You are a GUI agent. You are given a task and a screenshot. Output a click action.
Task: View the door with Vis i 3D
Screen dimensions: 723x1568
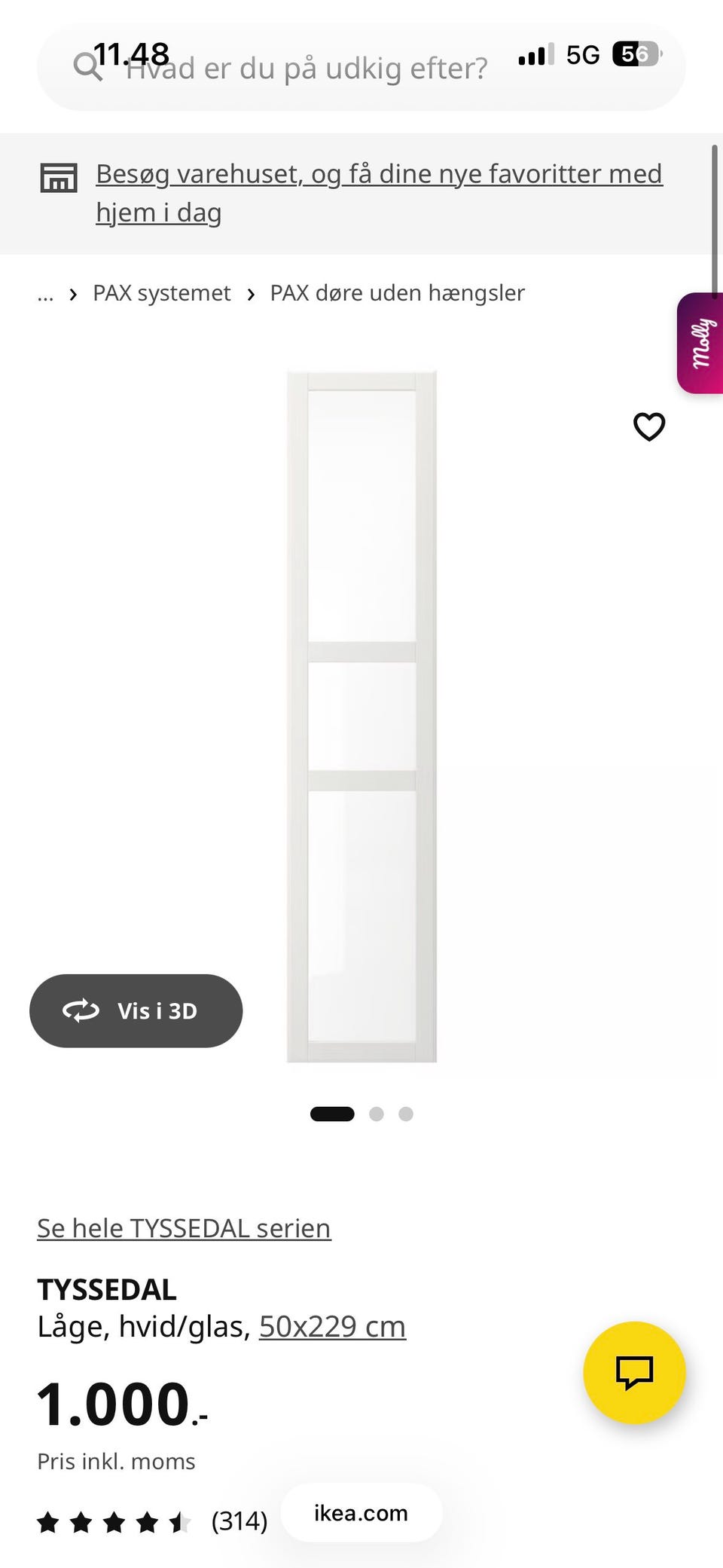click(136, 1010)
